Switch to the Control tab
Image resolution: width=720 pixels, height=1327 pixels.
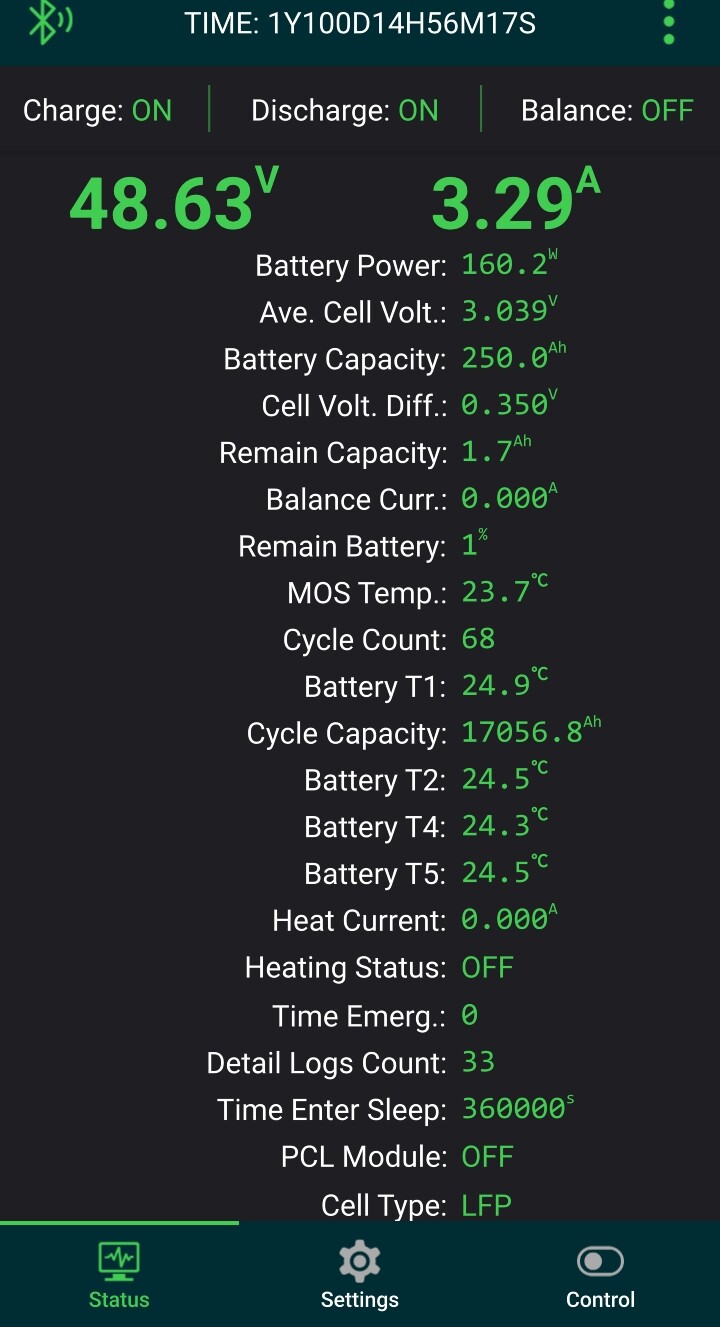[x=600, y=1275]
